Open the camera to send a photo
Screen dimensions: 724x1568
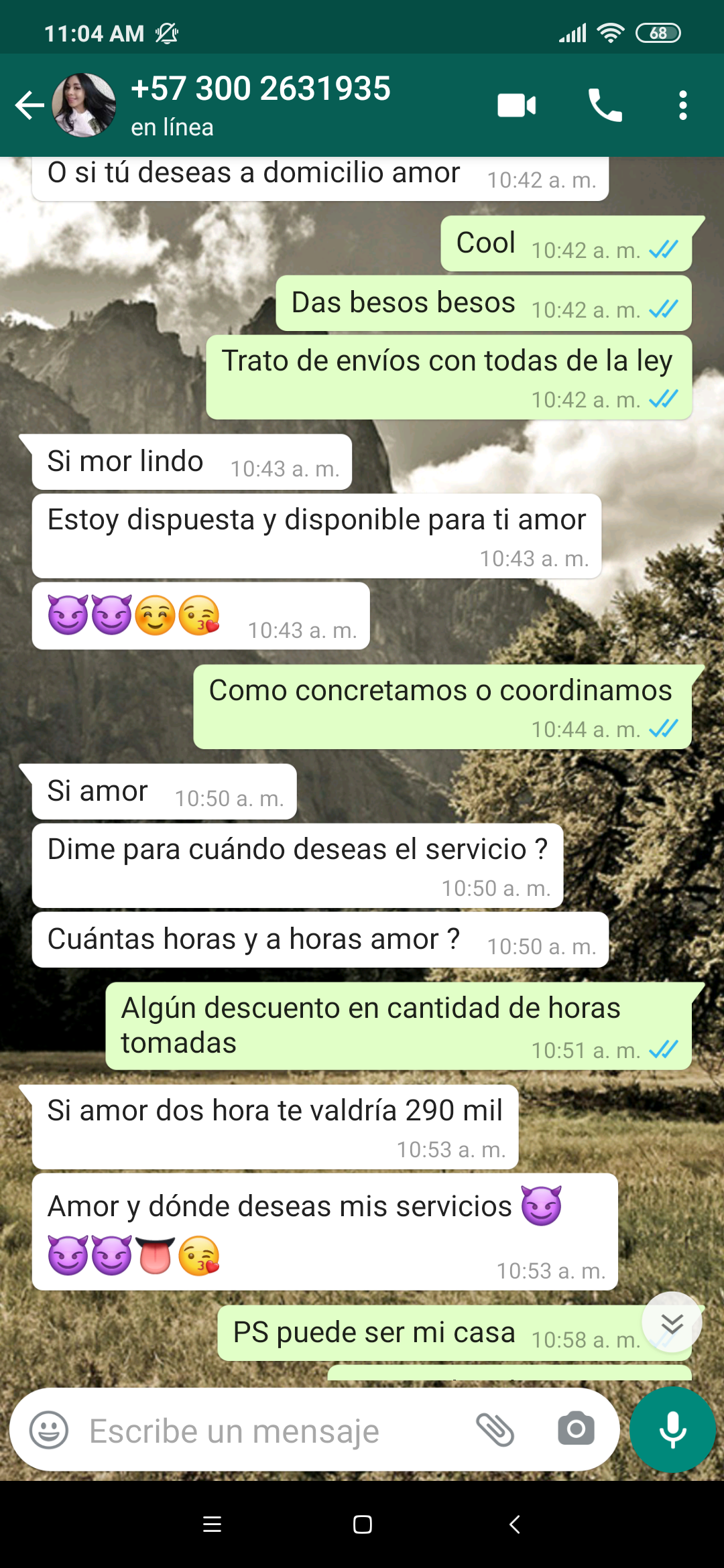click(576, 1429)
